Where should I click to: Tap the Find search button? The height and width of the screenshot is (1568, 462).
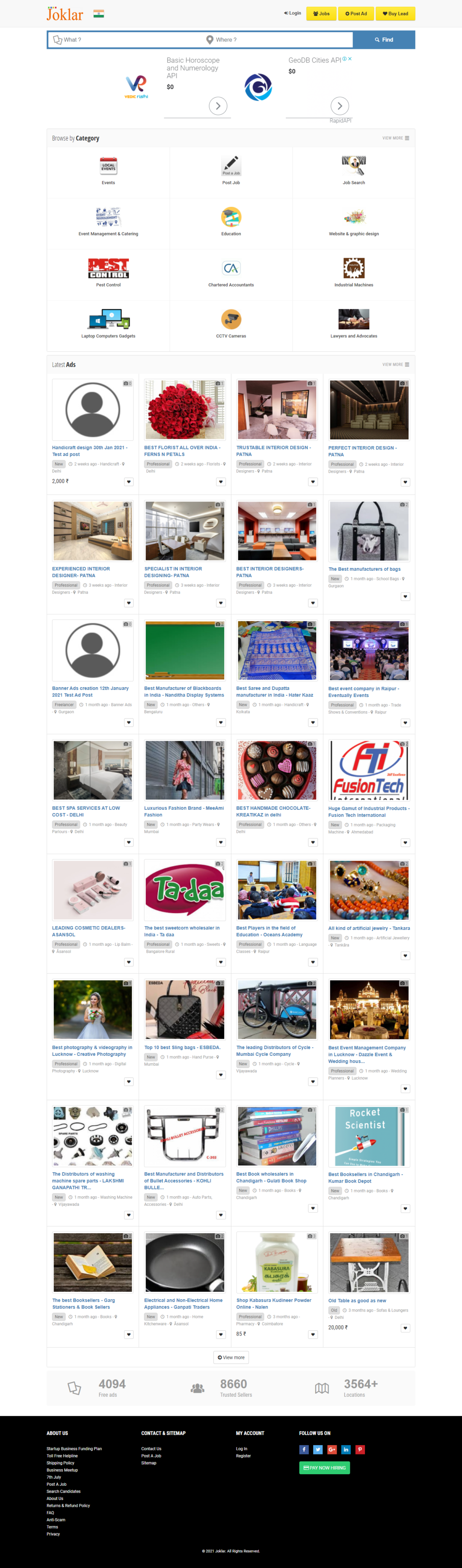tap(384, 39)
